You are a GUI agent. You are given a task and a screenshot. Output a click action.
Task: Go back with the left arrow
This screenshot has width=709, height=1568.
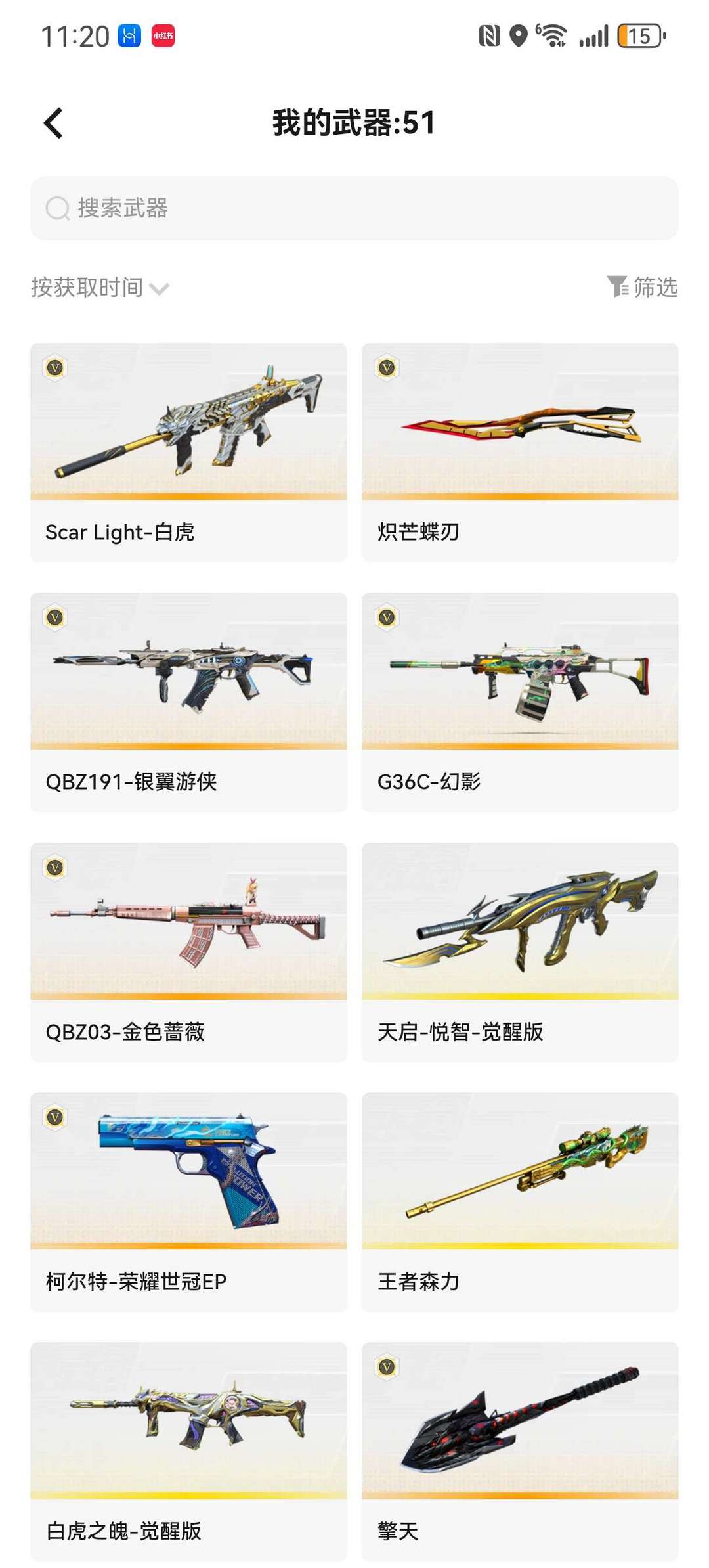click(53, 122)
